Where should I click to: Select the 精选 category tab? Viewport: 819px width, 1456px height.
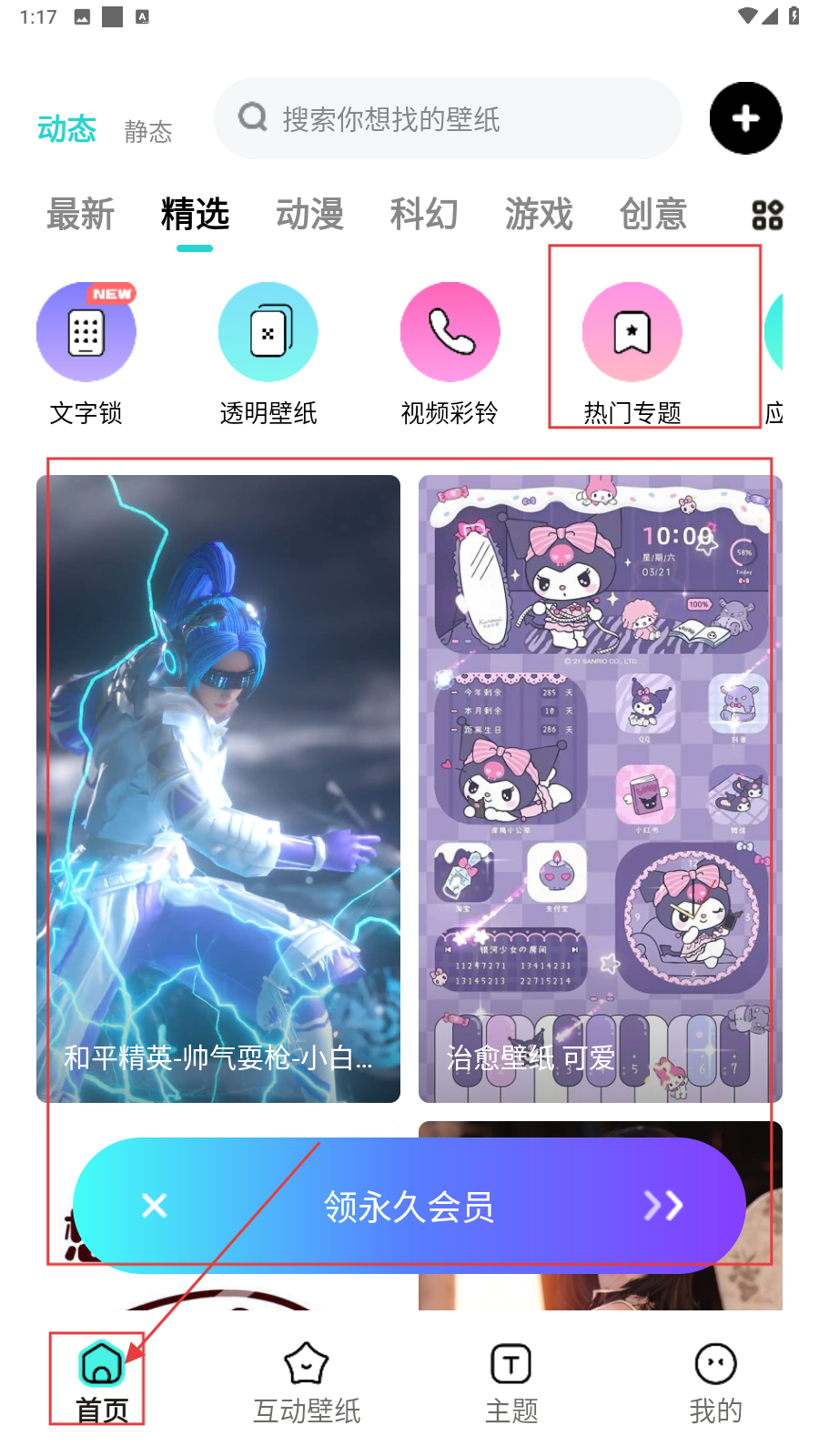point(195,215)
